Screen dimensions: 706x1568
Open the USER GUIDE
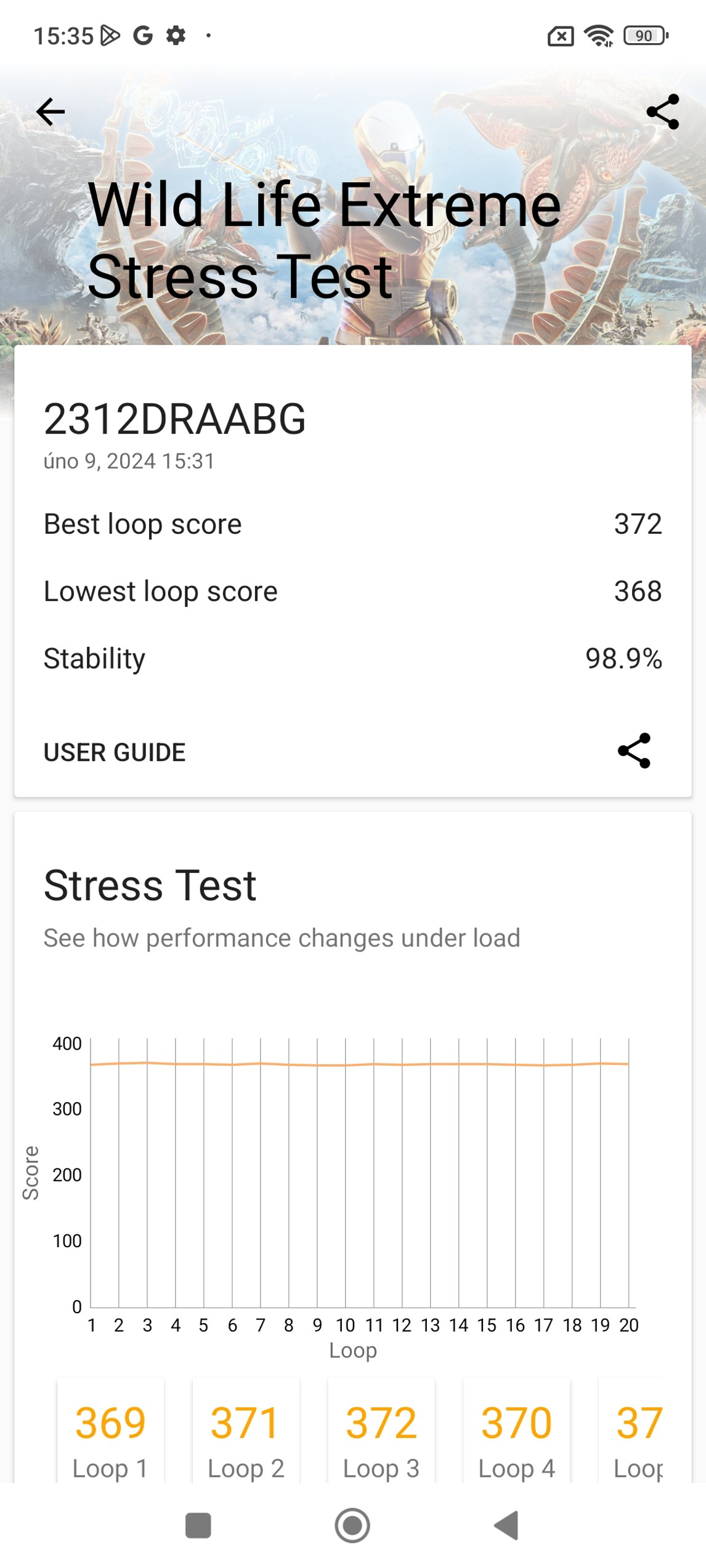(113, 752)
